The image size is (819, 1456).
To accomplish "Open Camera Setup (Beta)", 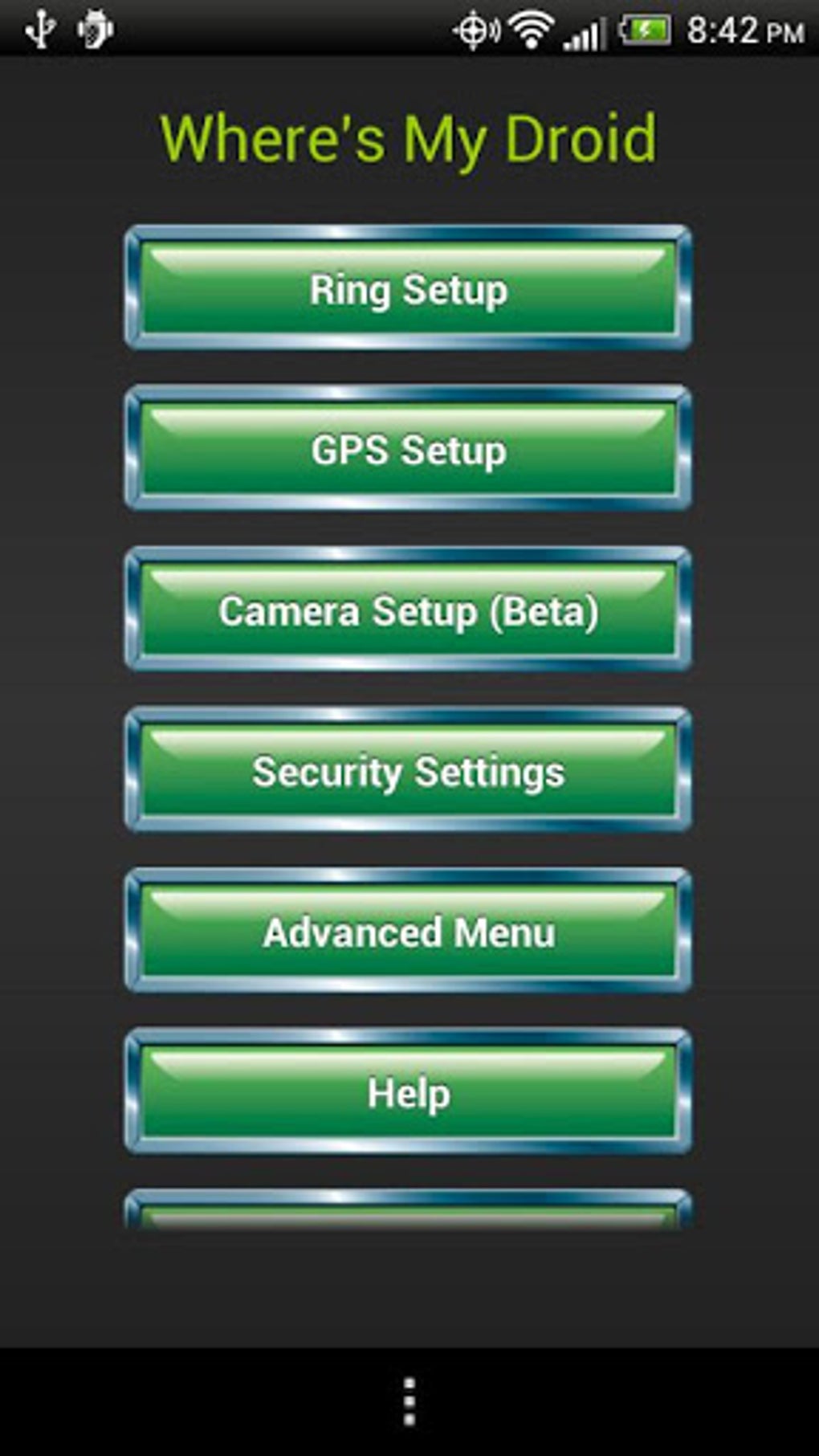I will coord(408,610).
